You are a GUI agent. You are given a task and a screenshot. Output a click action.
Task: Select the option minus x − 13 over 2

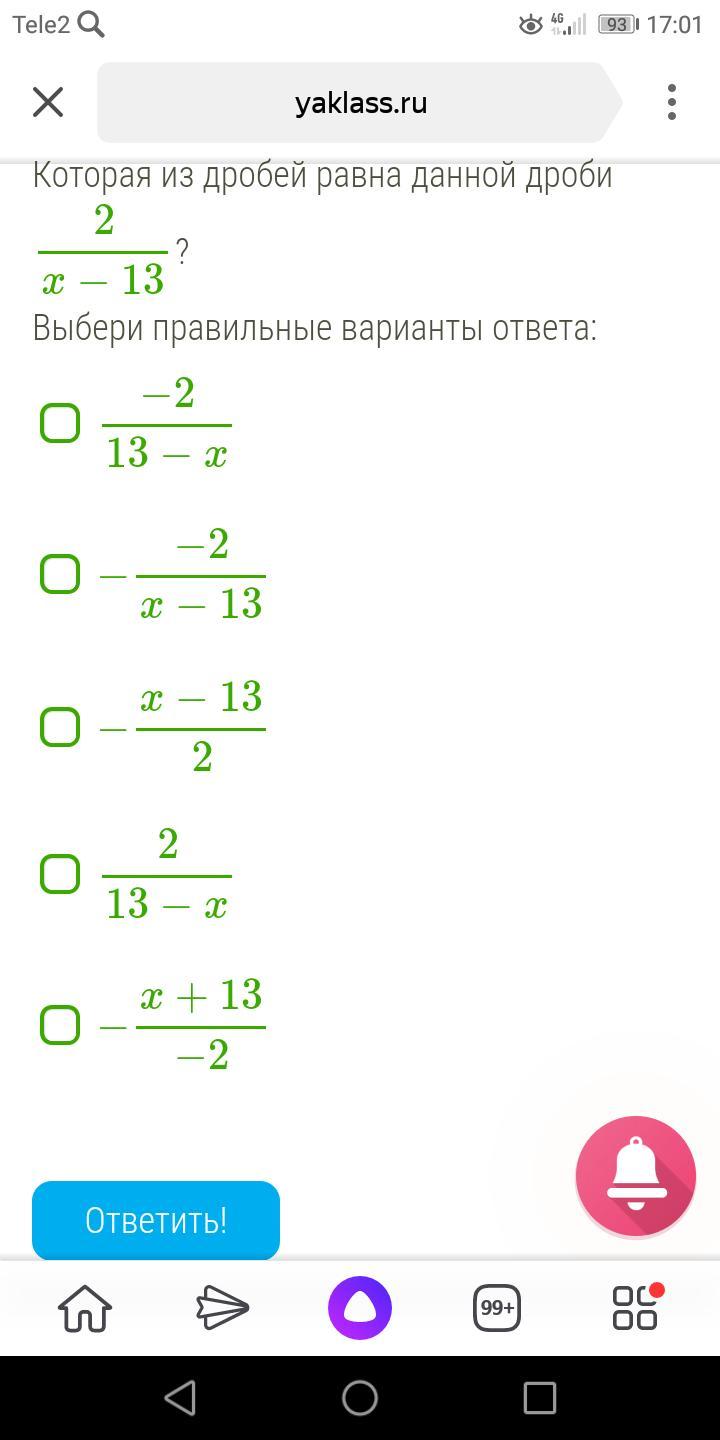[60, 727]
